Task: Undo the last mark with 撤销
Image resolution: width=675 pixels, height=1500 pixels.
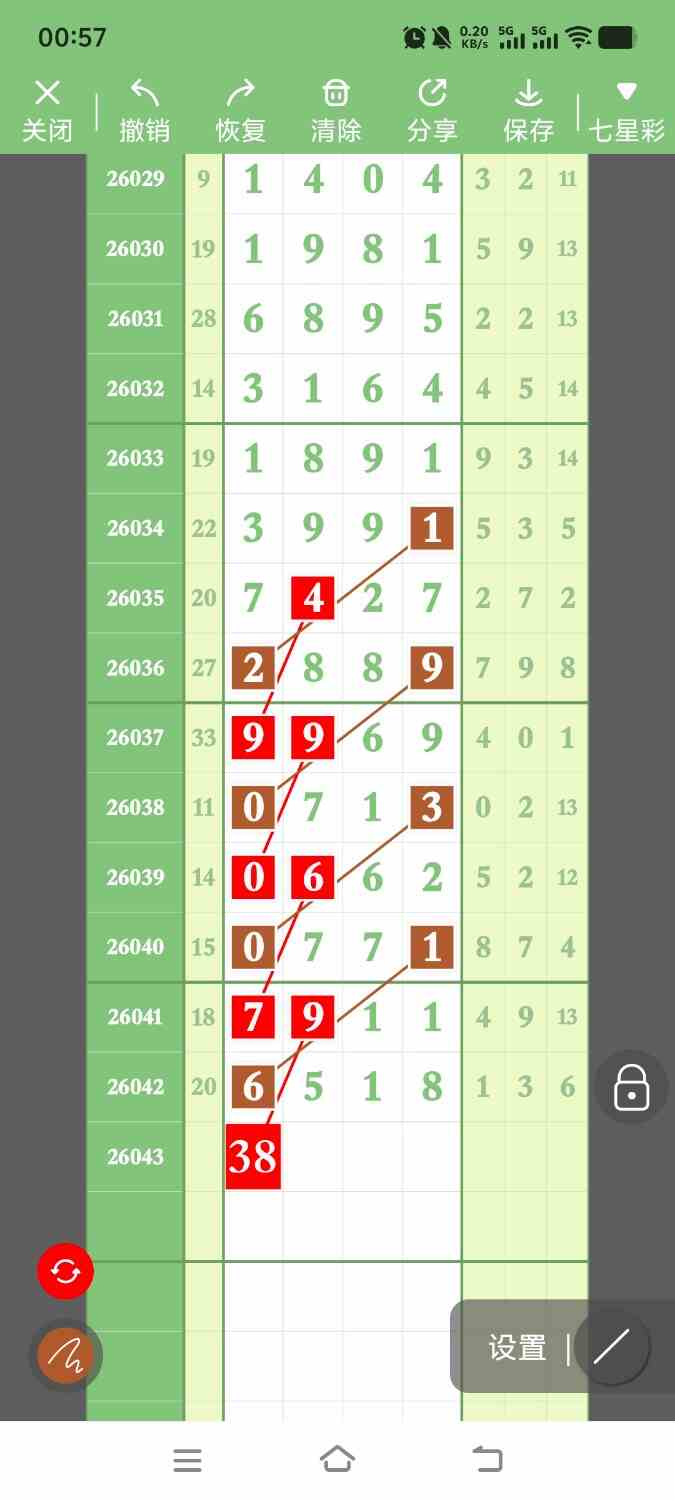Action: click(x=144, y=110)
